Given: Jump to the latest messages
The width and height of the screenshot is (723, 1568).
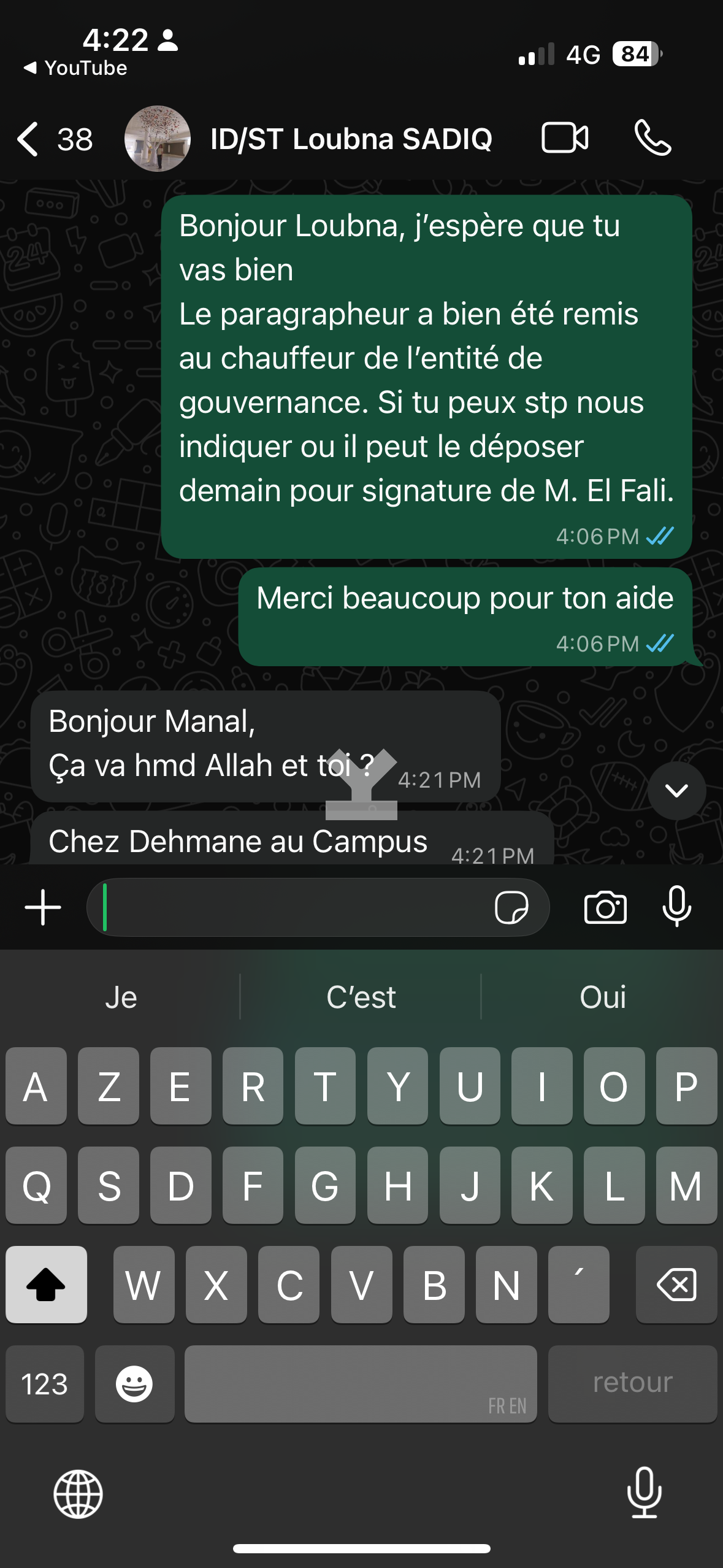Looking at the screenshot, I should [676, 790].
